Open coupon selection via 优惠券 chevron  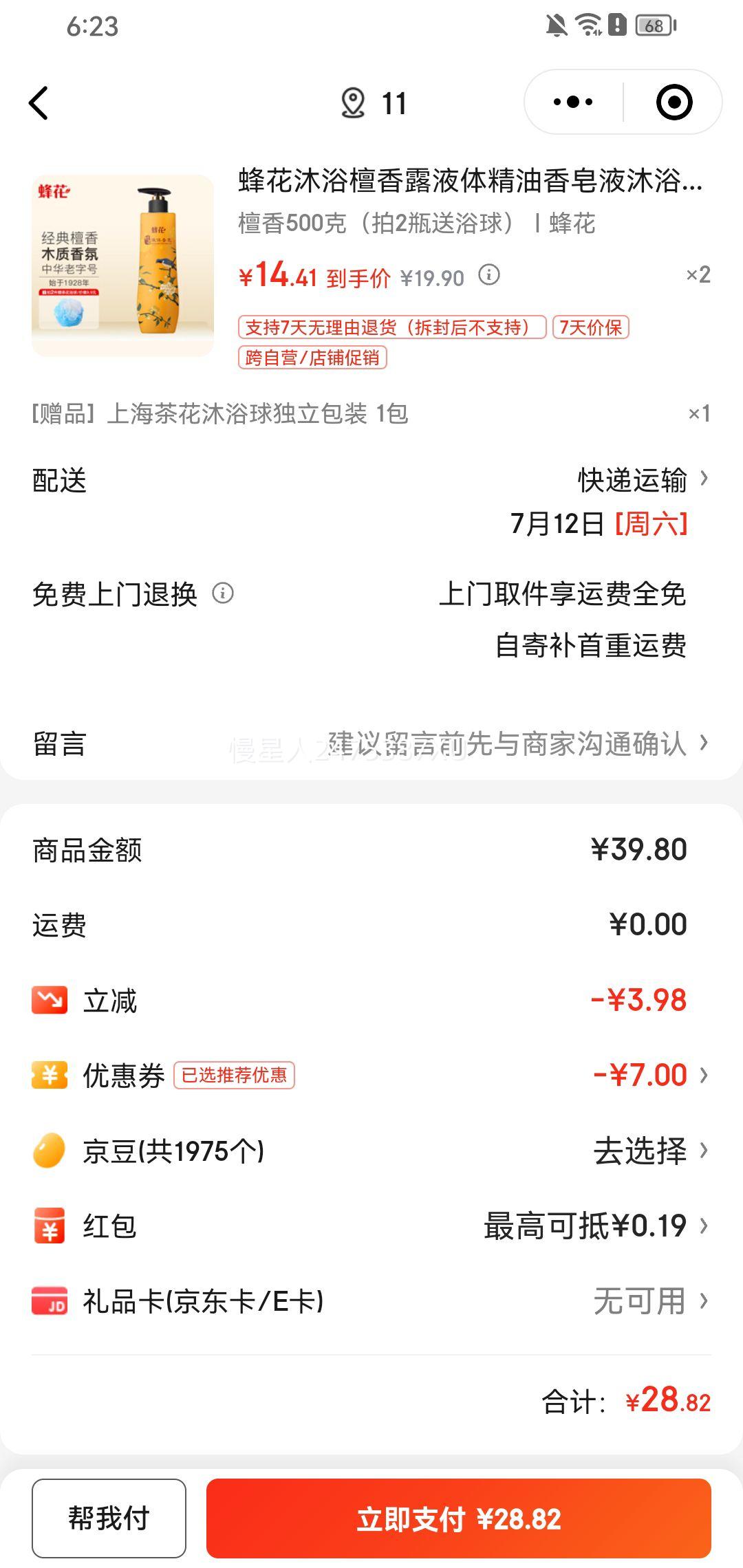[704, 1074]
